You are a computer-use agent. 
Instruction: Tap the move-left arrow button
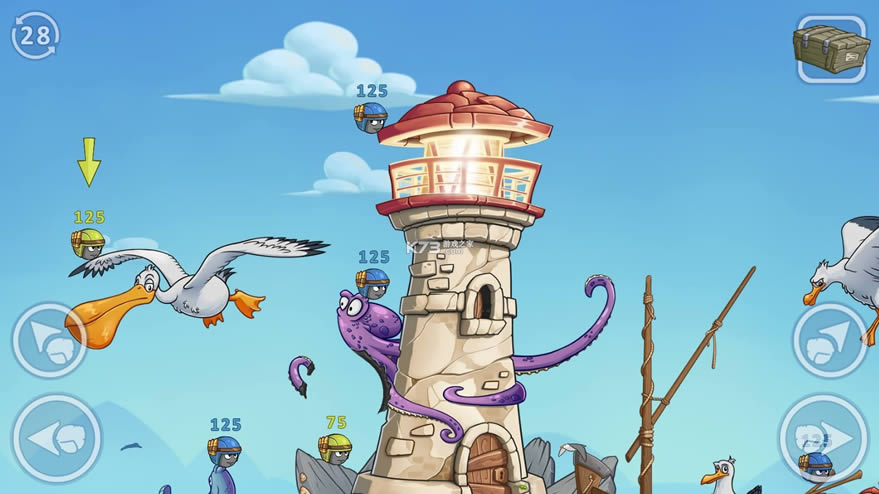[56, 438]
